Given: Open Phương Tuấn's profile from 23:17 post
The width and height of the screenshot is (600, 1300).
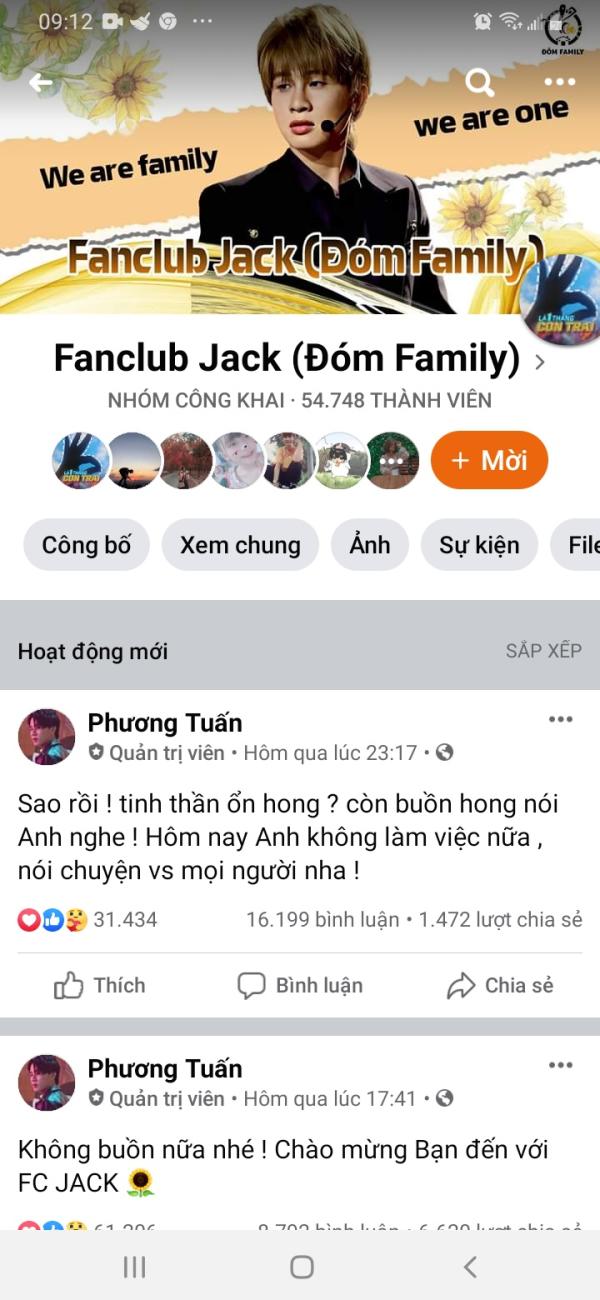Looking at the screenshot, I should pos(165,723).
